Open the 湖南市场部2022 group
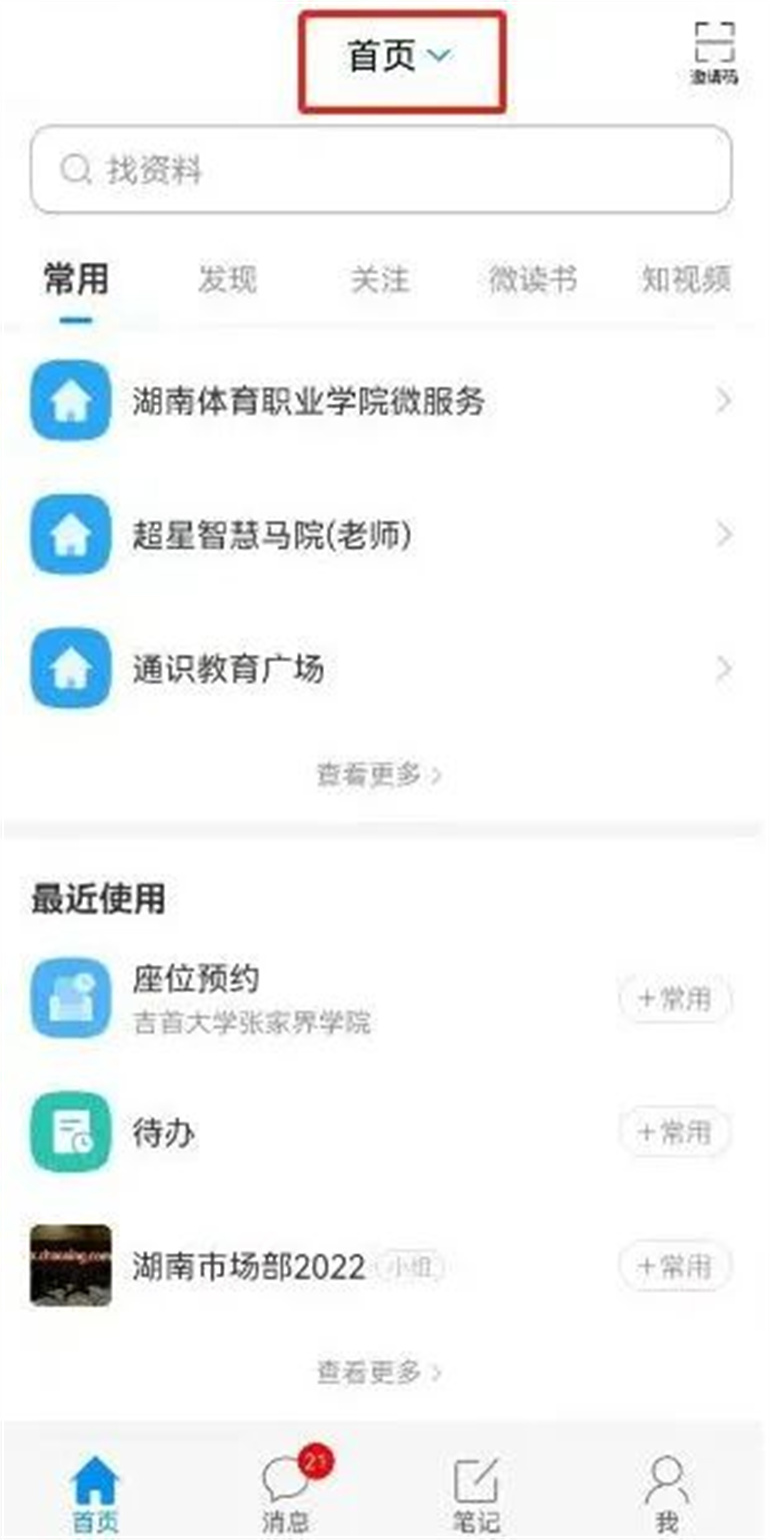The image size is (770, 1540). coord(248,1266)
